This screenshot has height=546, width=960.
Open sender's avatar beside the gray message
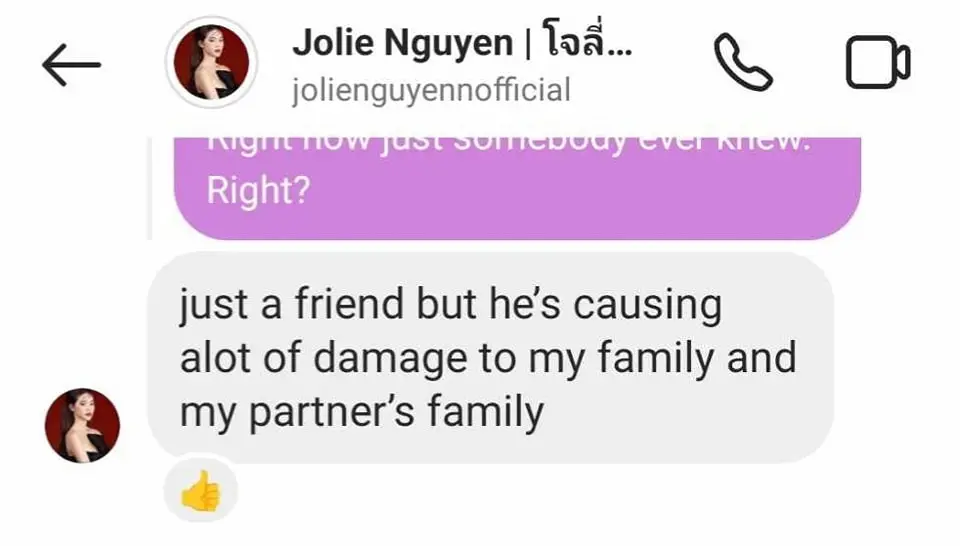coord(83,426)
